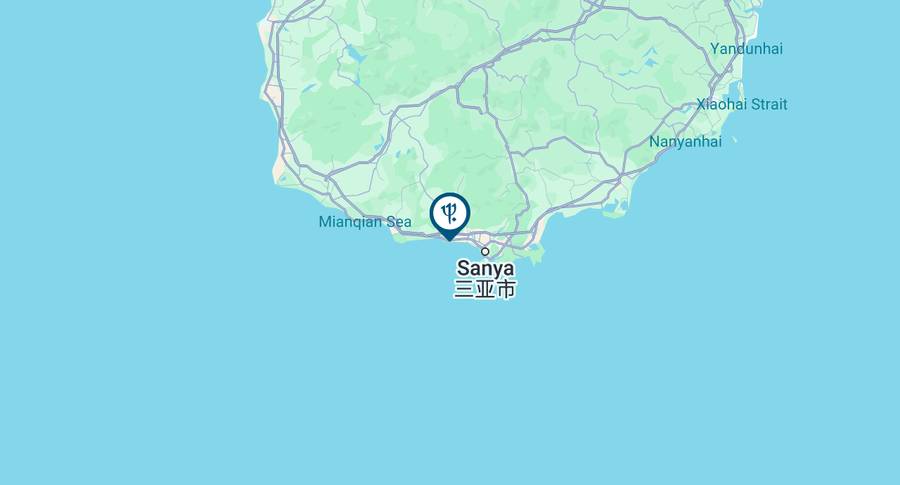The width and height of the screenshot is (900, 485).
Task: Tap the trident map pin near Sanya
Action: click(450, 214)
